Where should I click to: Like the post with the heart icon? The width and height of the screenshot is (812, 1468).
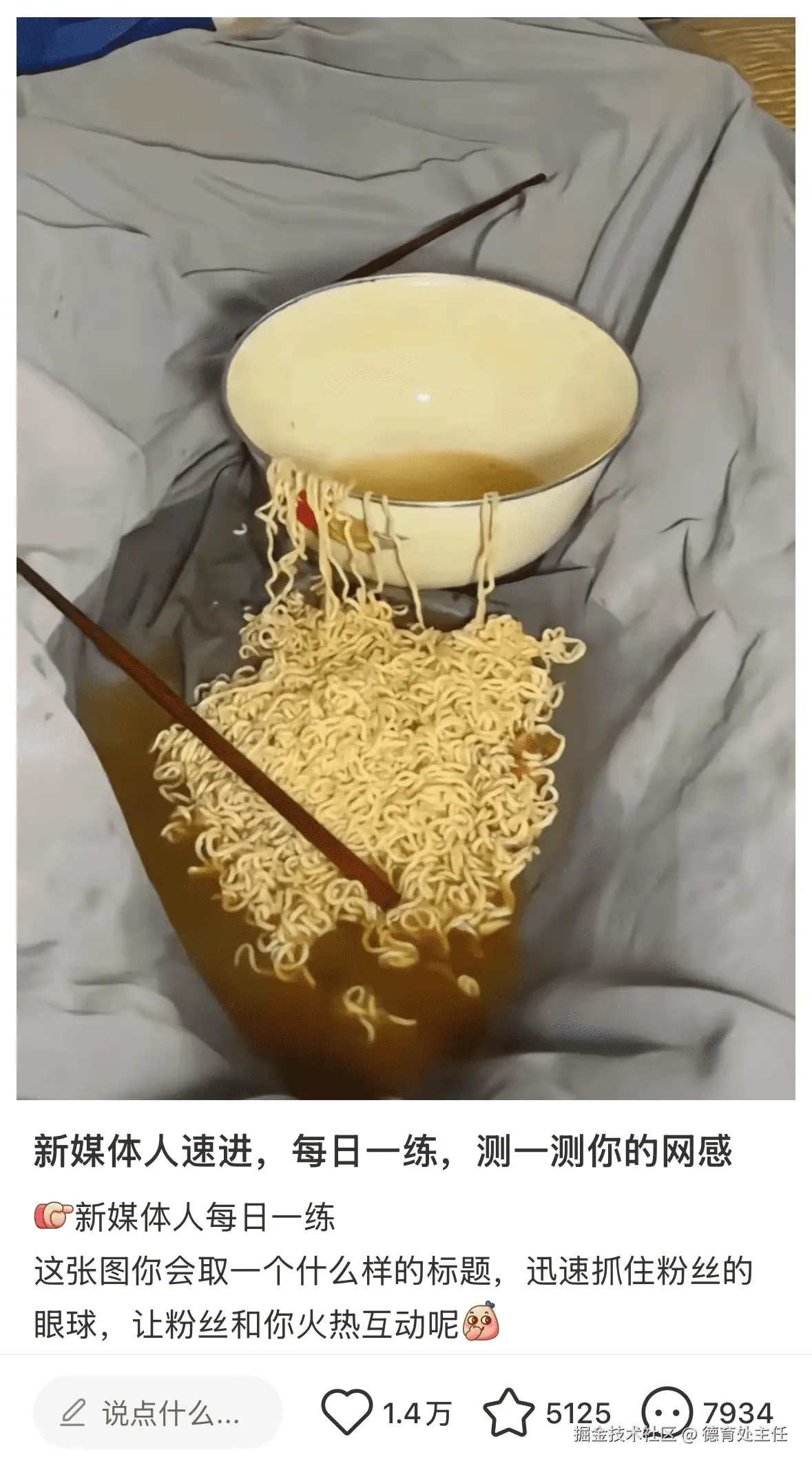click(x=347, y=1413)
